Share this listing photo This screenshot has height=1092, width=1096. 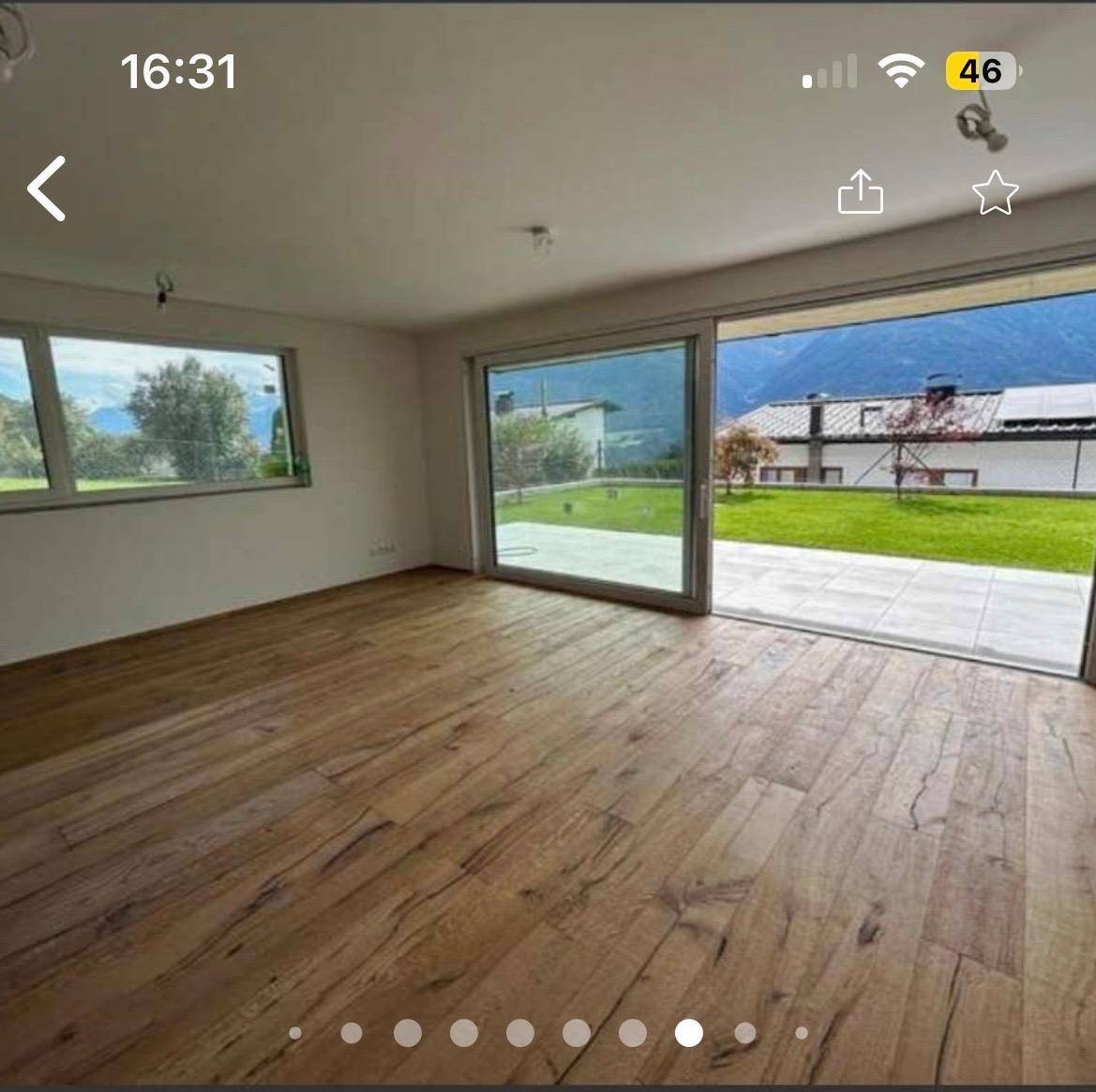(x=860, y=192)
